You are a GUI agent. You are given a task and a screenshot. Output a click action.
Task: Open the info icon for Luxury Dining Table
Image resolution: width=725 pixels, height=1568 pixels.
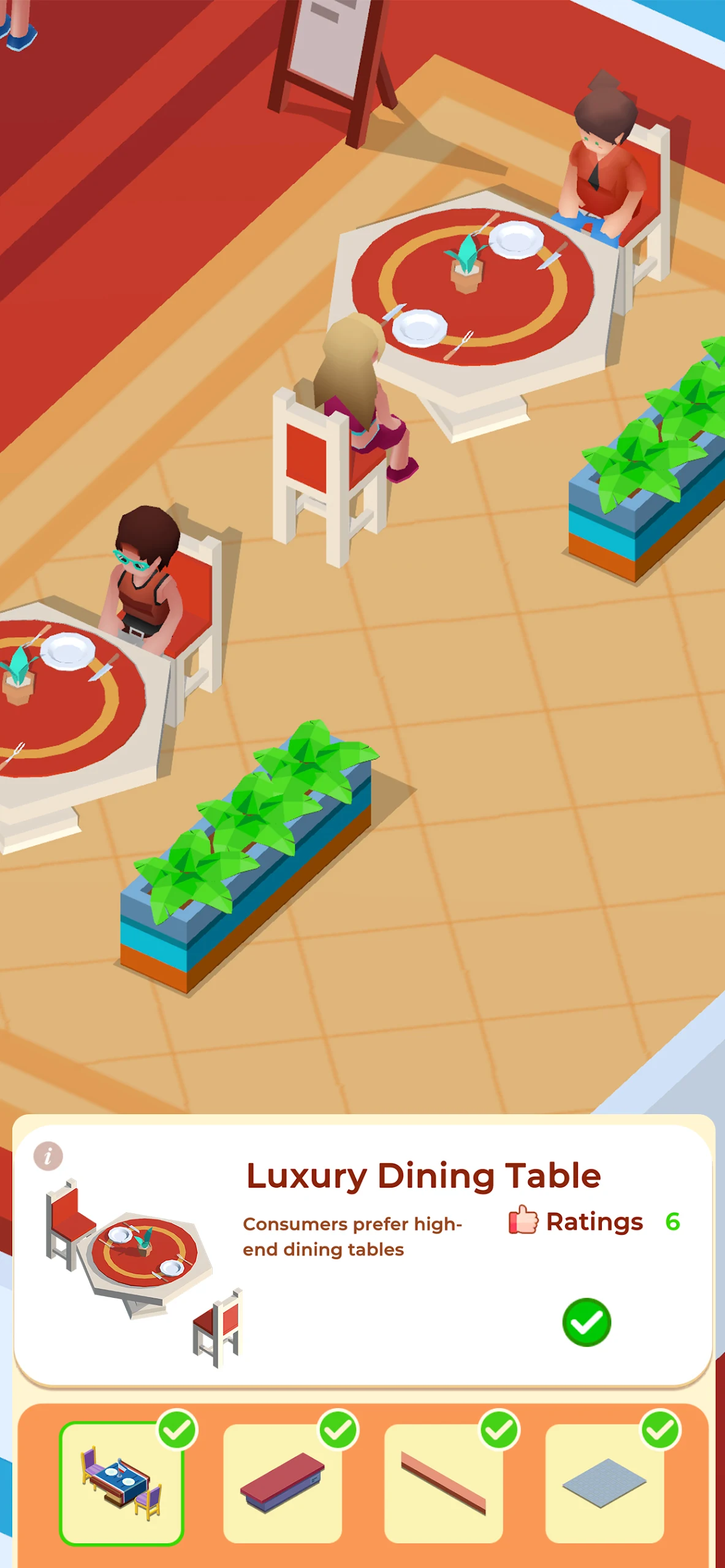point(48,1156)
